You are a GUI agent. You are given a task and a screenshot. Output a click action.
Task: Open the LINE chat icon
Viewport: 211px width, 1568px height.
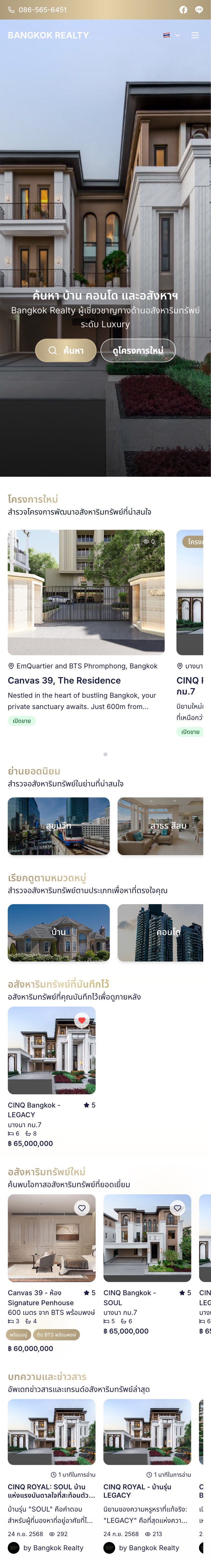coord(199,10)
